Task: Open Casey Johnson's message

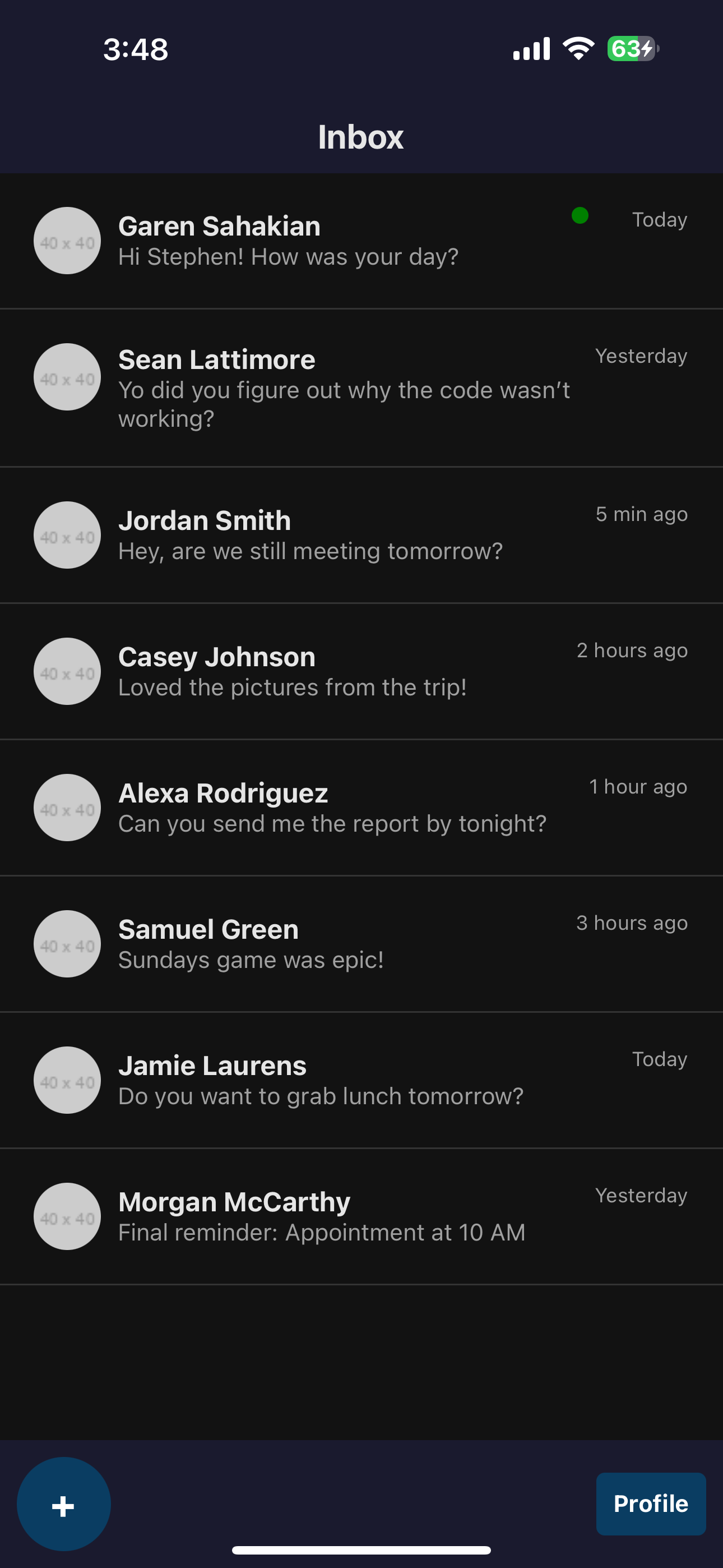Action: (x=361, y=671)
